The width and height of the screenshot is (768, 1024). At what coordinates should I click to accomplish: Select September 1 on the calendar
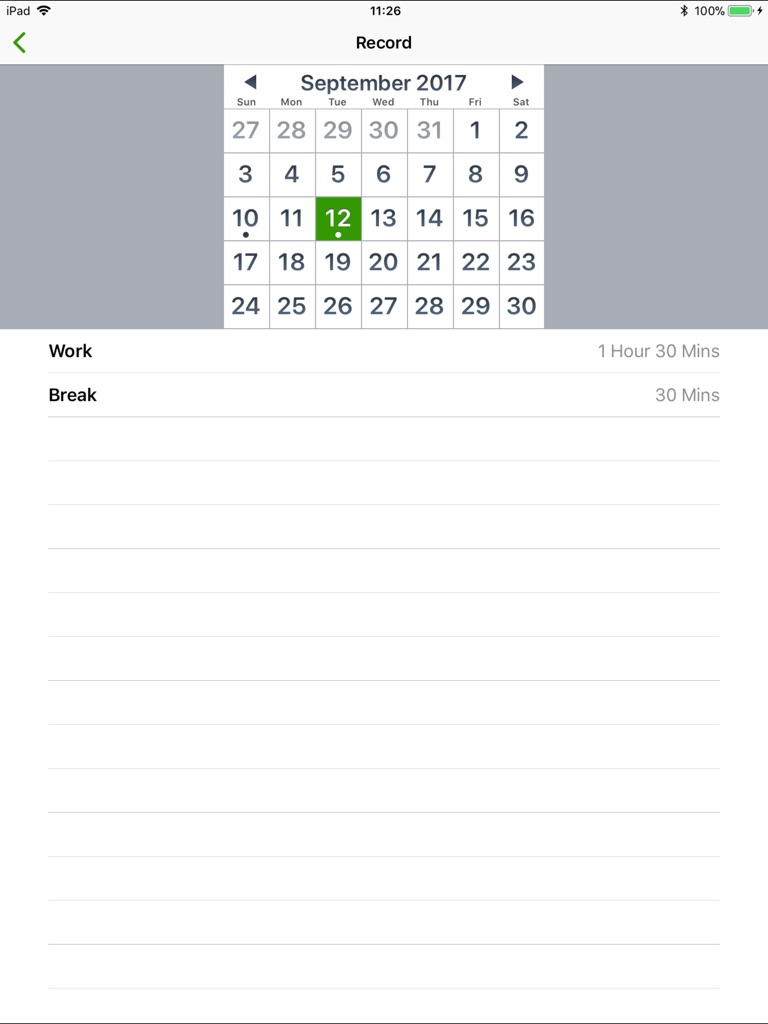click(x=476, y=130)
